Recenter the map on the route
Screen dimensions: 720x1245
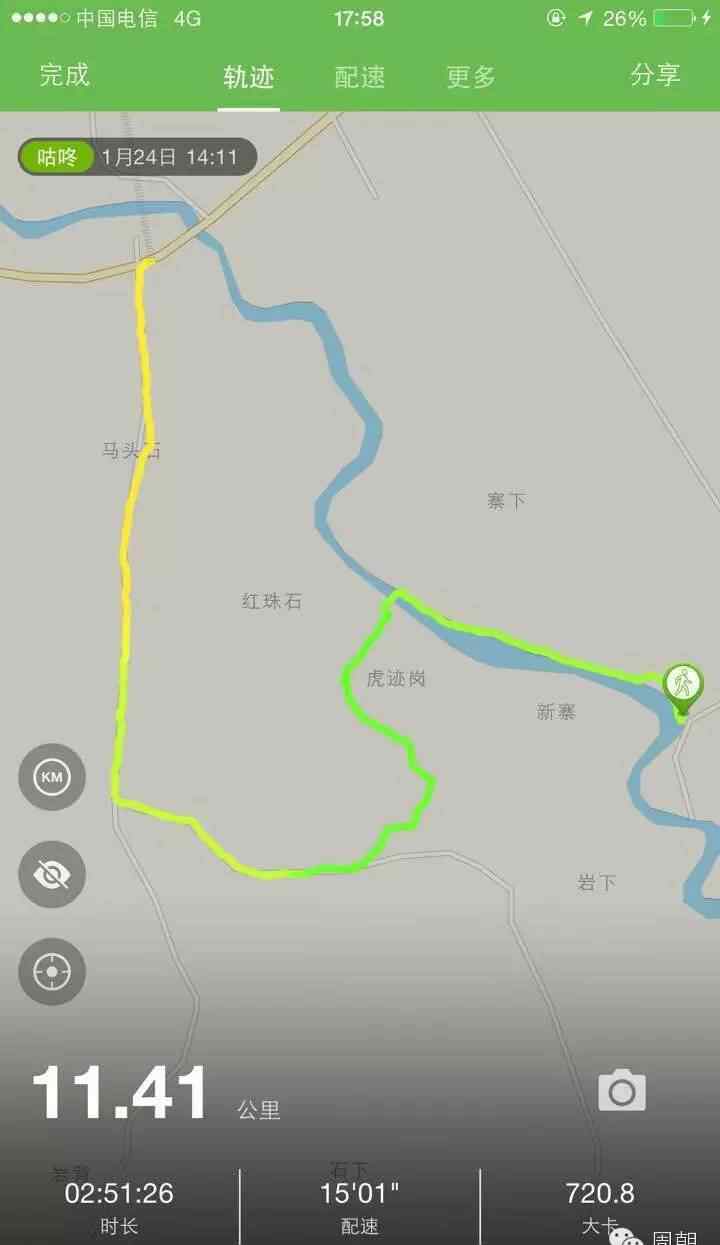pos(52,972)
